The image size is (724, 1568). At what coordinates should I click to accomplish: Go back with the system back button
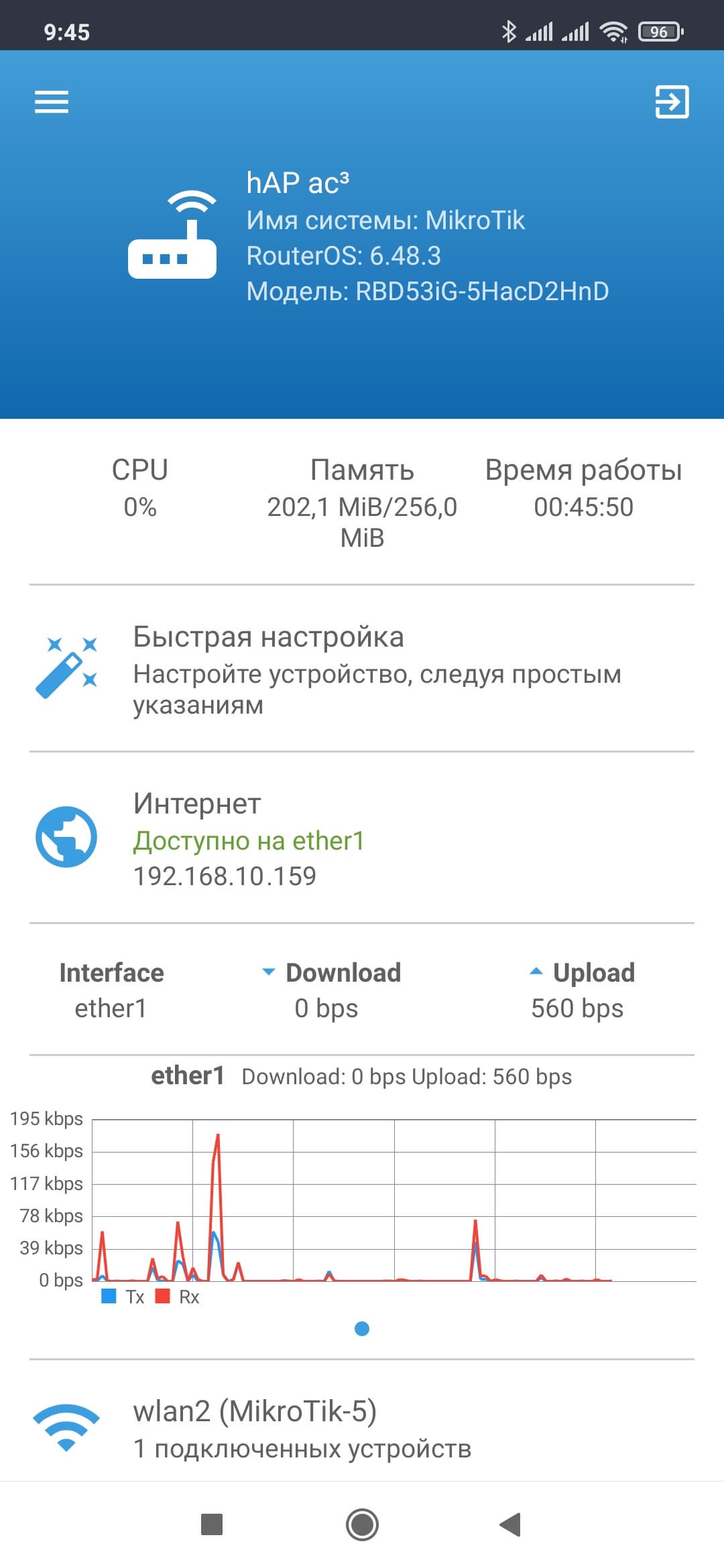[511, 1524]
